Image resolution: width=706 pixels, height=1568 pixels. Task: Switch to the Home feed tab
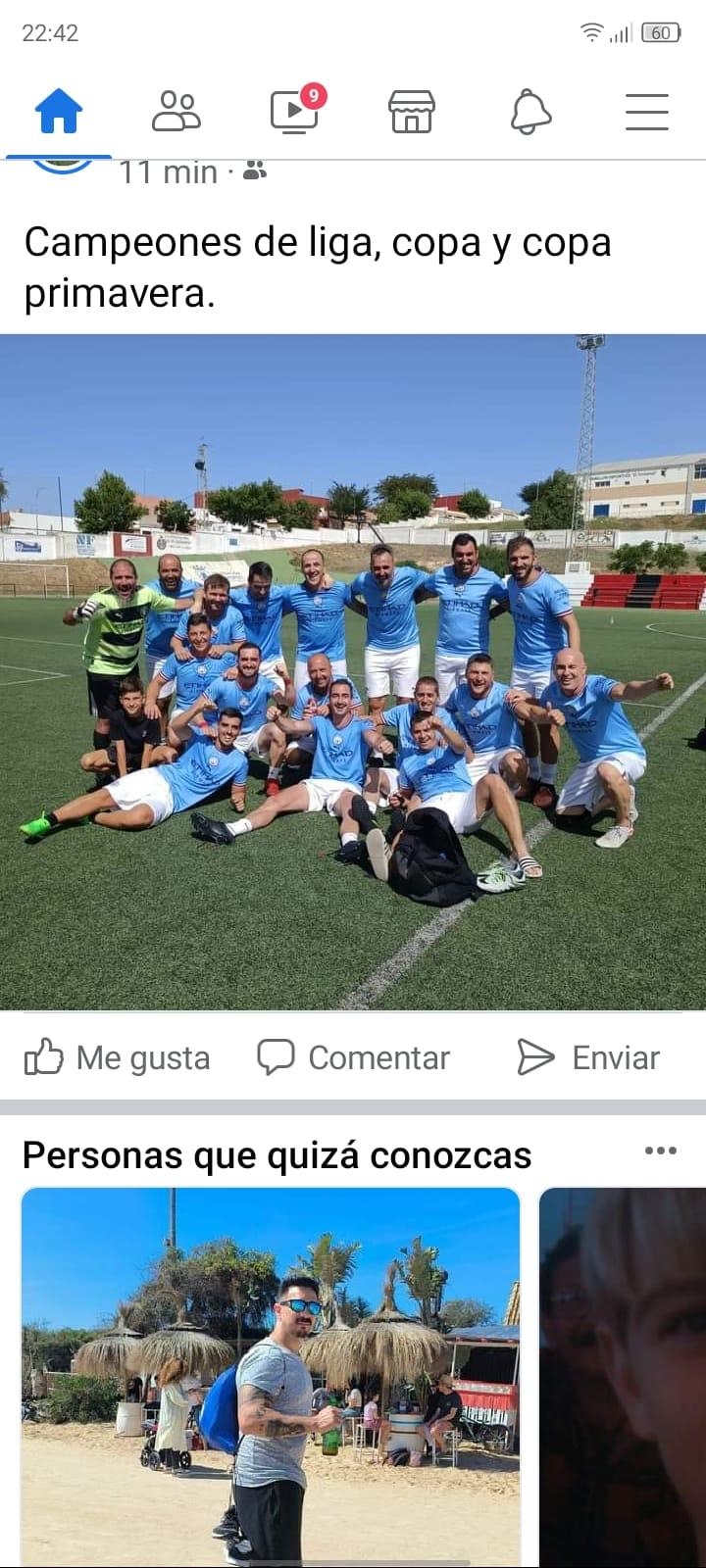[59, 111]
